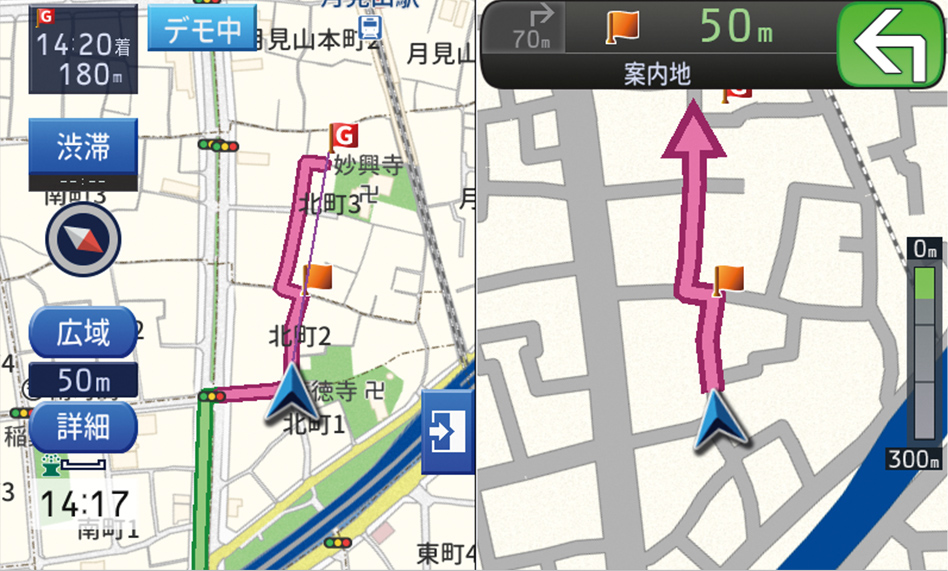Viewport: 948px width, 571px height.
Task: Tap the compass orientation icon
Action: tap(83, 241)
